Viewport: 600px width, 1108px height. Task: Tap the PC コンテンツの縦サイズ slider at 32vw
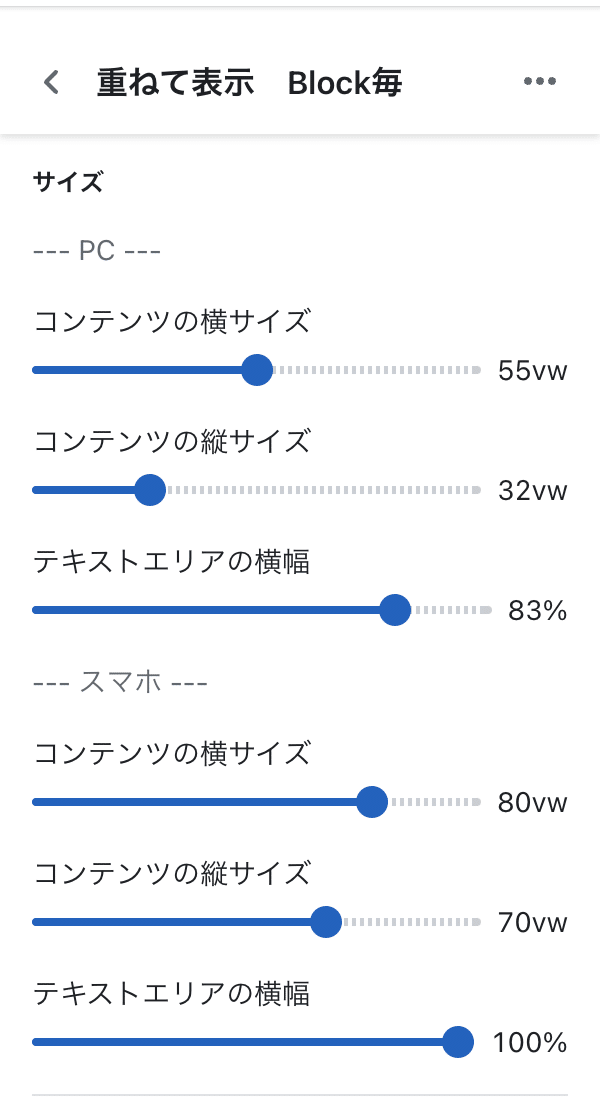(150, 490)
